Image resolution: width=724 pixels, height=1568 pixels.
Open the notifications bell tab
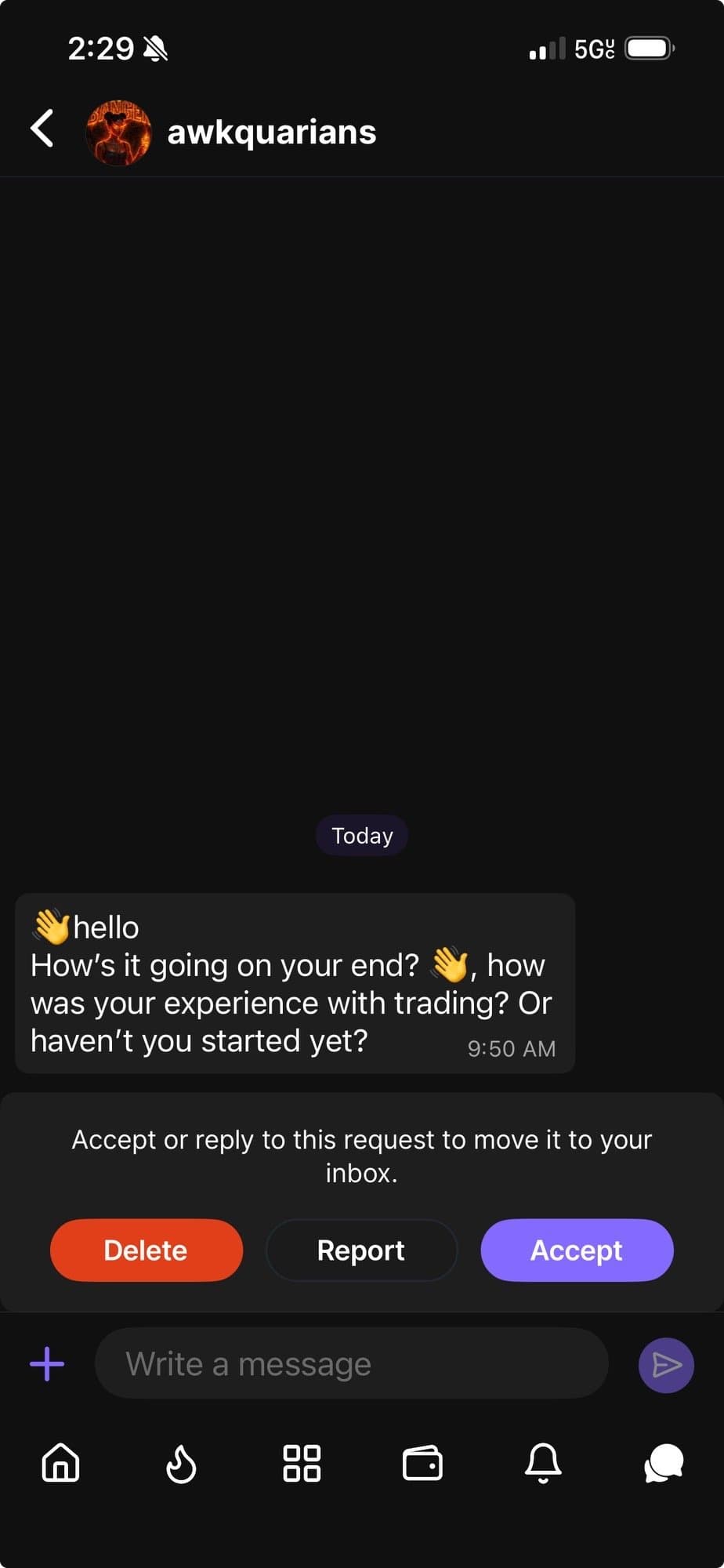click(543, 1463)
